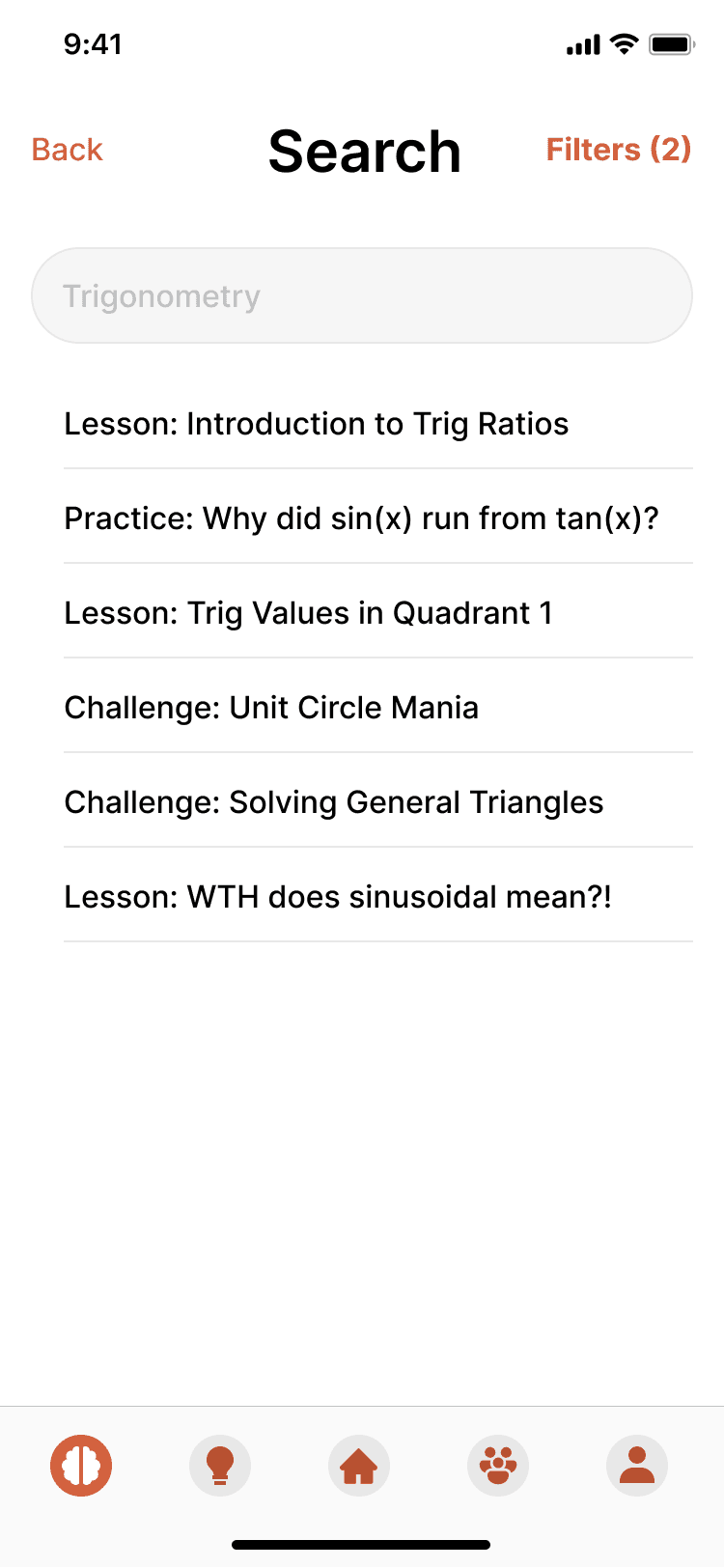This screenshot has height=1568, width=724.
Task: Open Lesson: Trig Values in Quadrant 1
Action: [308, 613]
